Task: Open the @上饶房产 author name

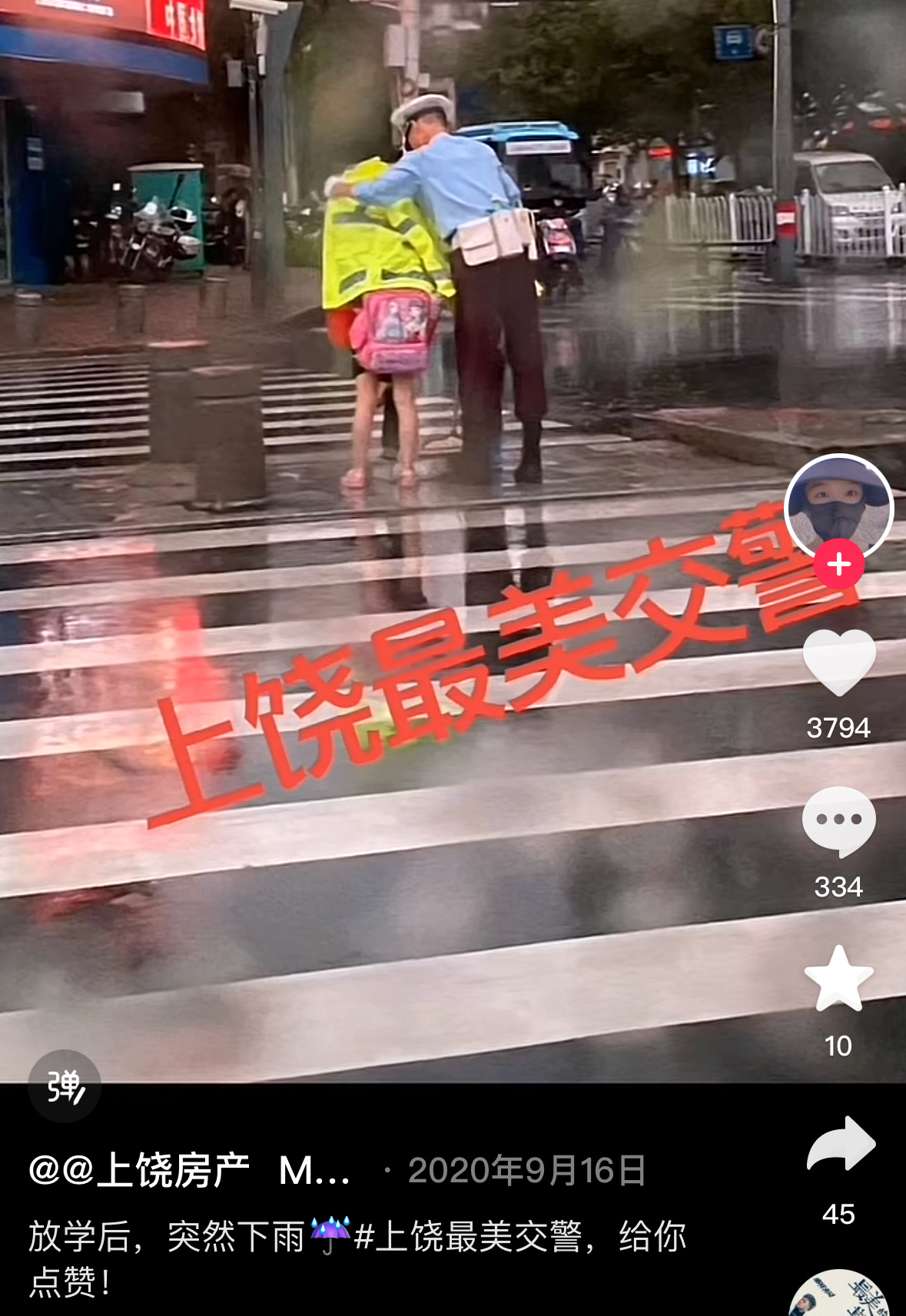Action: (139, 1171)
